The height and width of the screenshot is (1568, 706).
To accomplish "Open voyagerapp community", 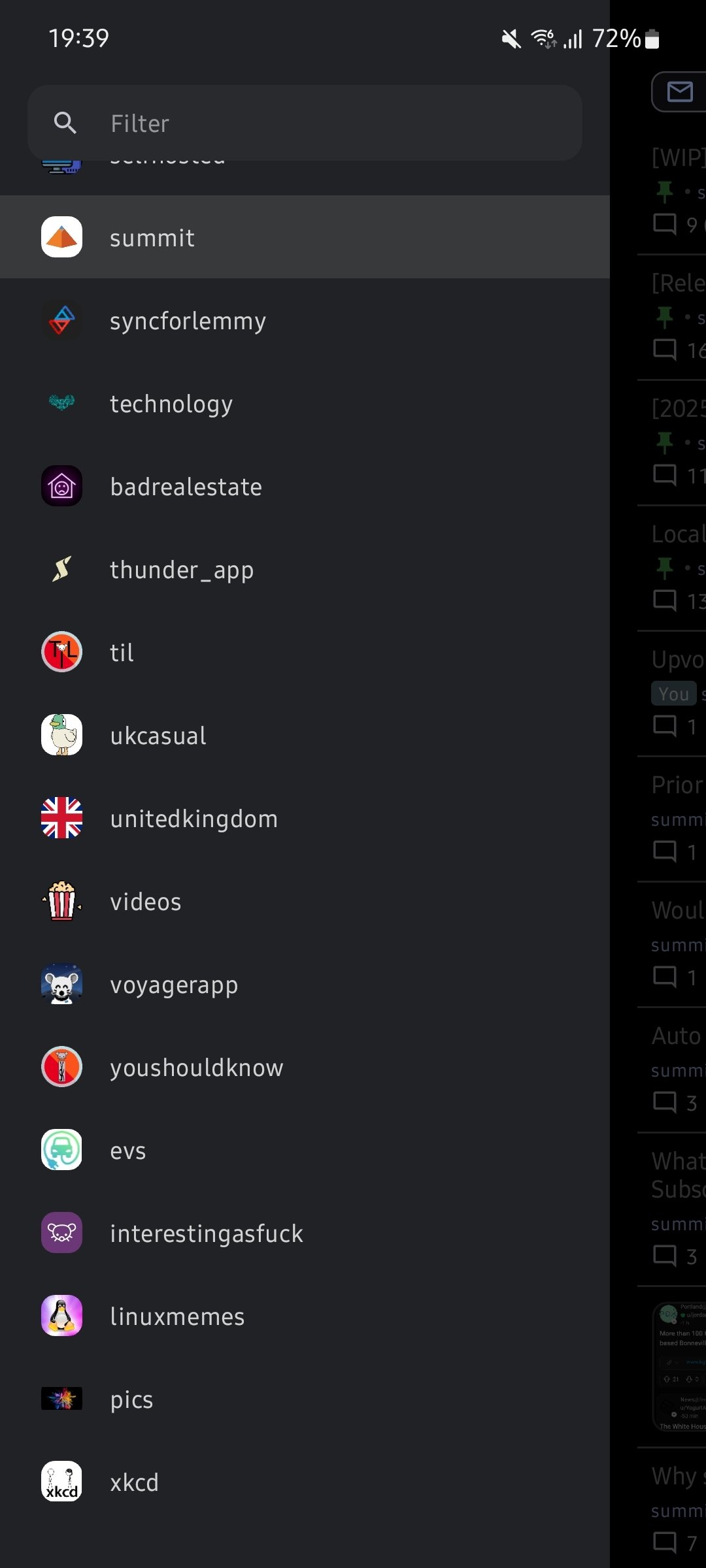I will click(x=305, y=984).
